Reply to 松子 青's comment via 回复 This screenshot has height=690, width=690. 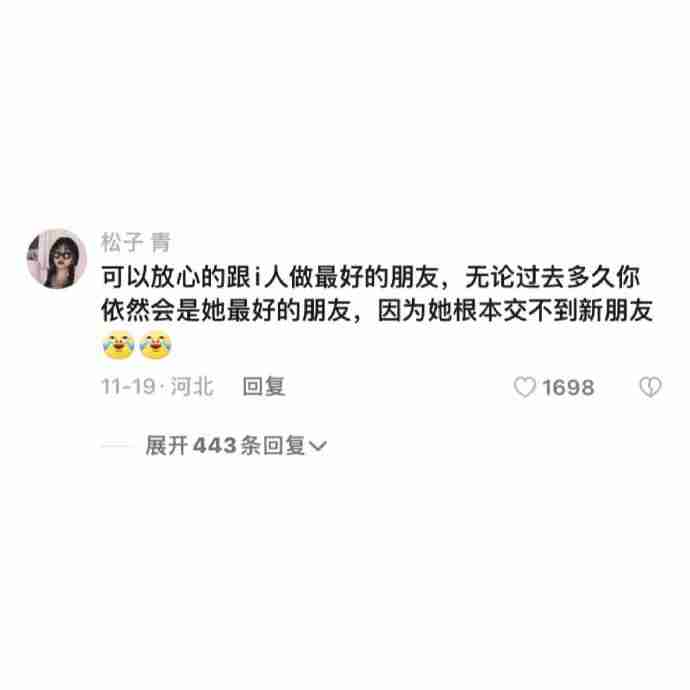click(264, 387)
